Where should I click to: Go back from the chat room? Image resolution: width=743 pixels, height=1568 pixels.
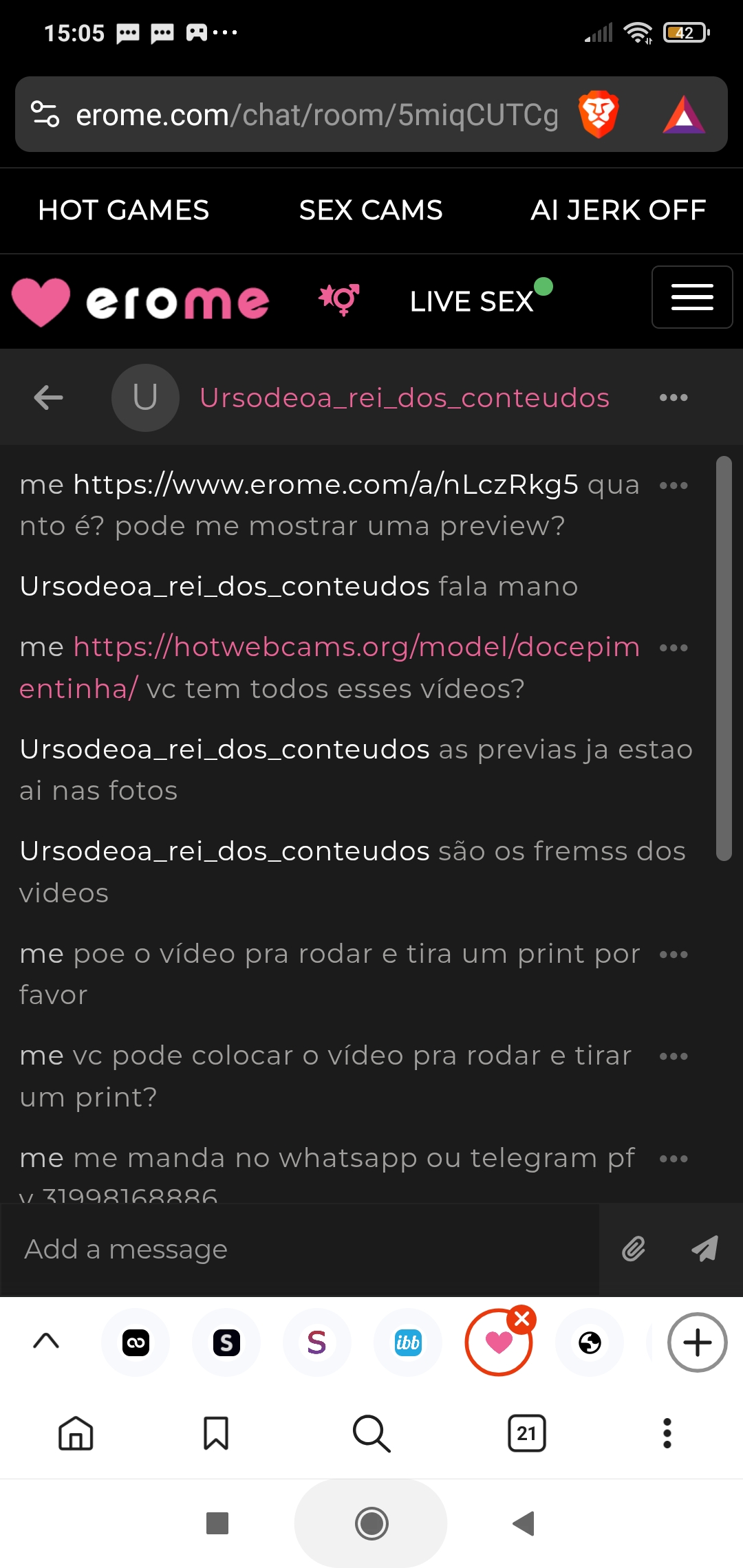tap(48, 398)
